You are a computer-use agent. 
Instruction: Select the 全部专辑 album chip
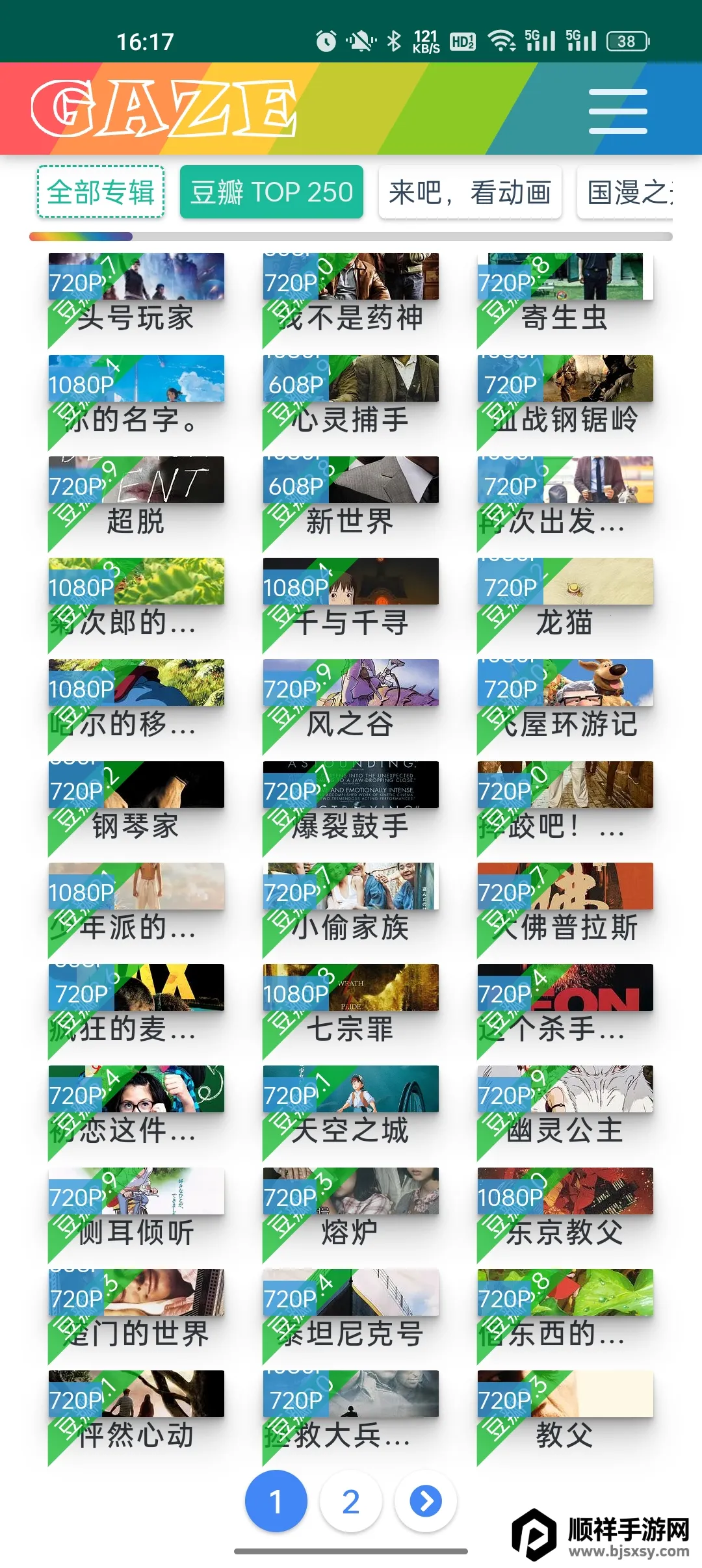click(x=101, y=192)
